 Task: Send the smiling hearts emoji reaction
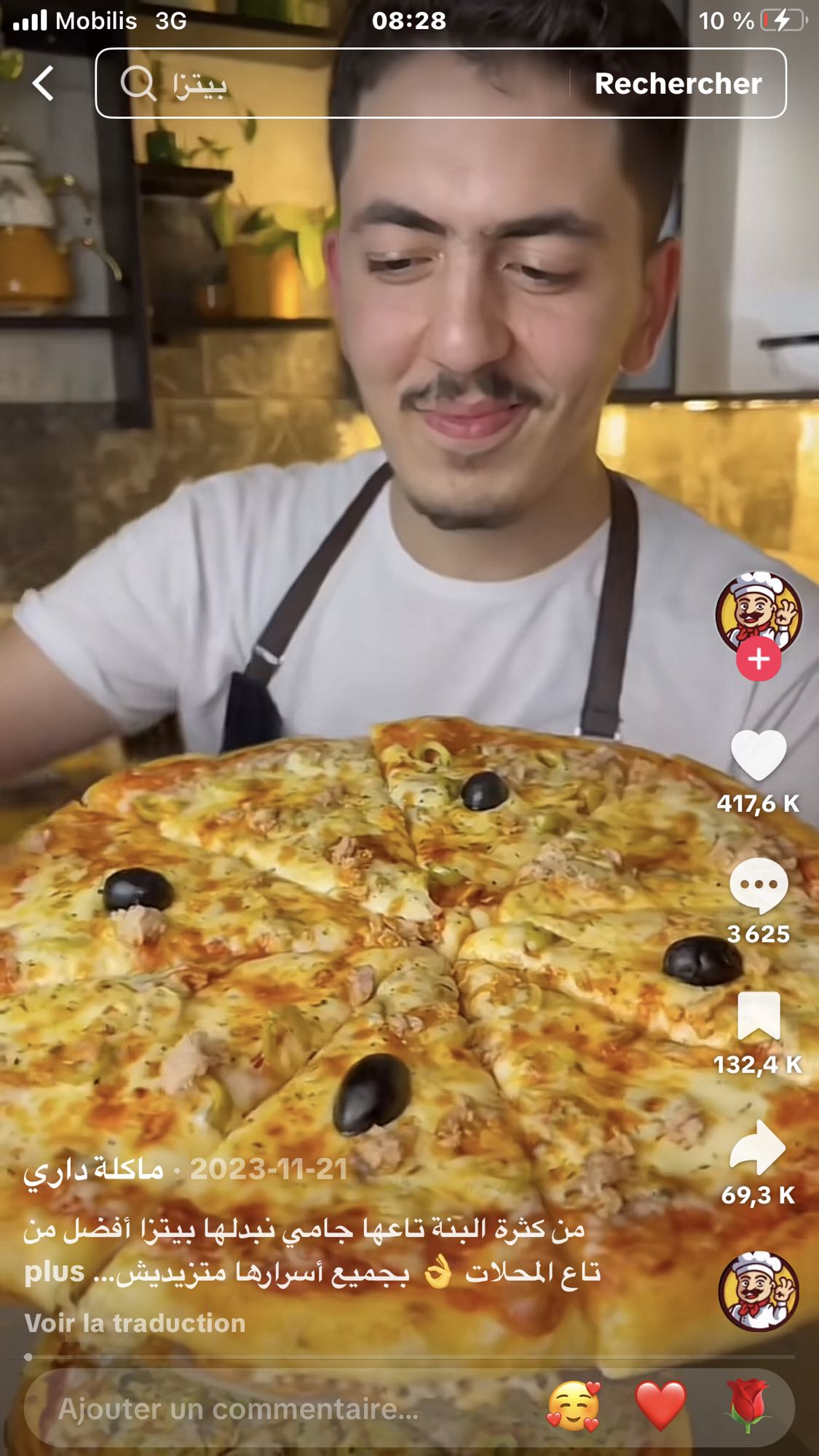coord(574,1405)
